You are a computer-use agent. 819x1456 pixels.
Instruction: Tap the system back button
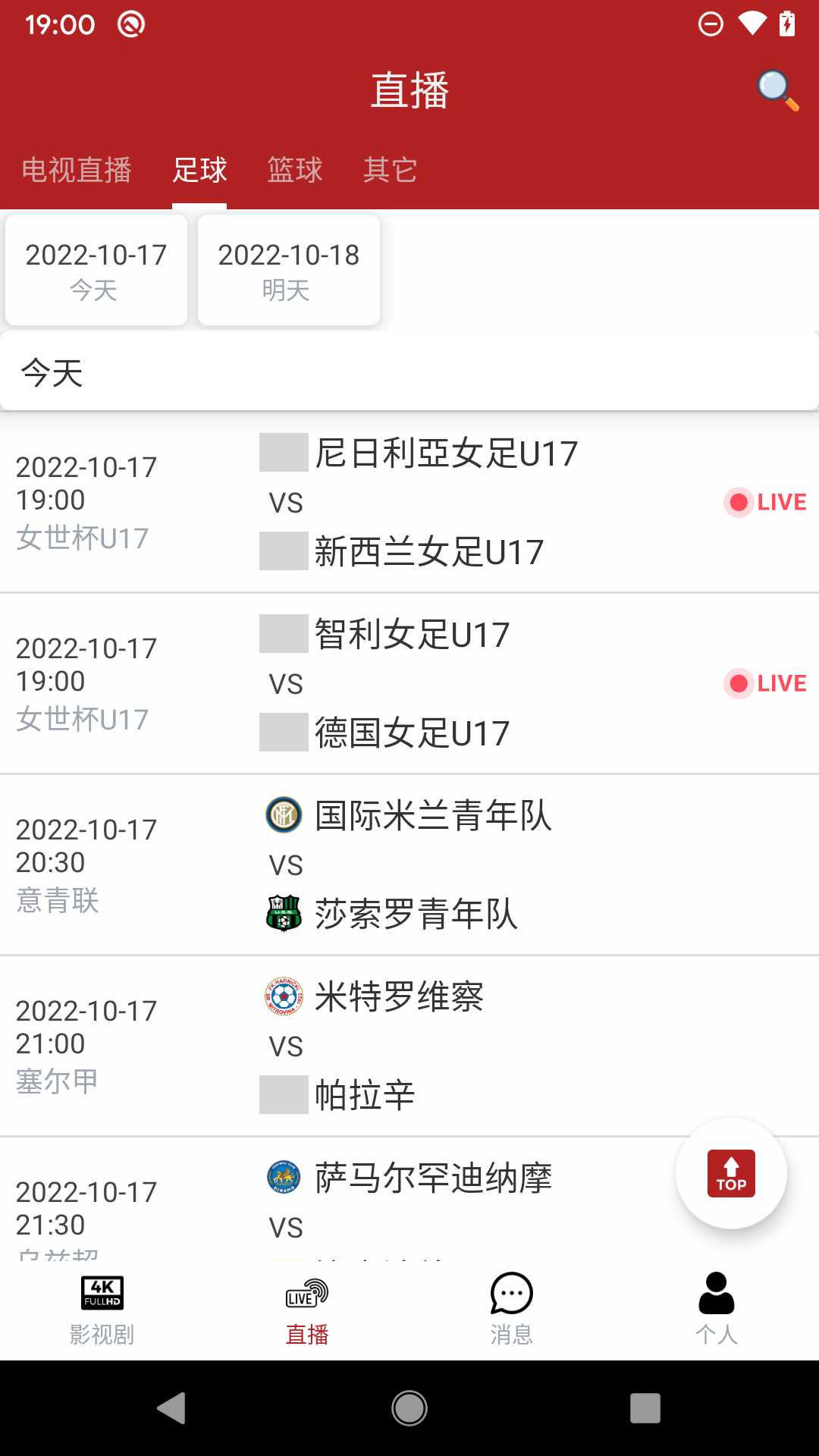(172, 1408)
